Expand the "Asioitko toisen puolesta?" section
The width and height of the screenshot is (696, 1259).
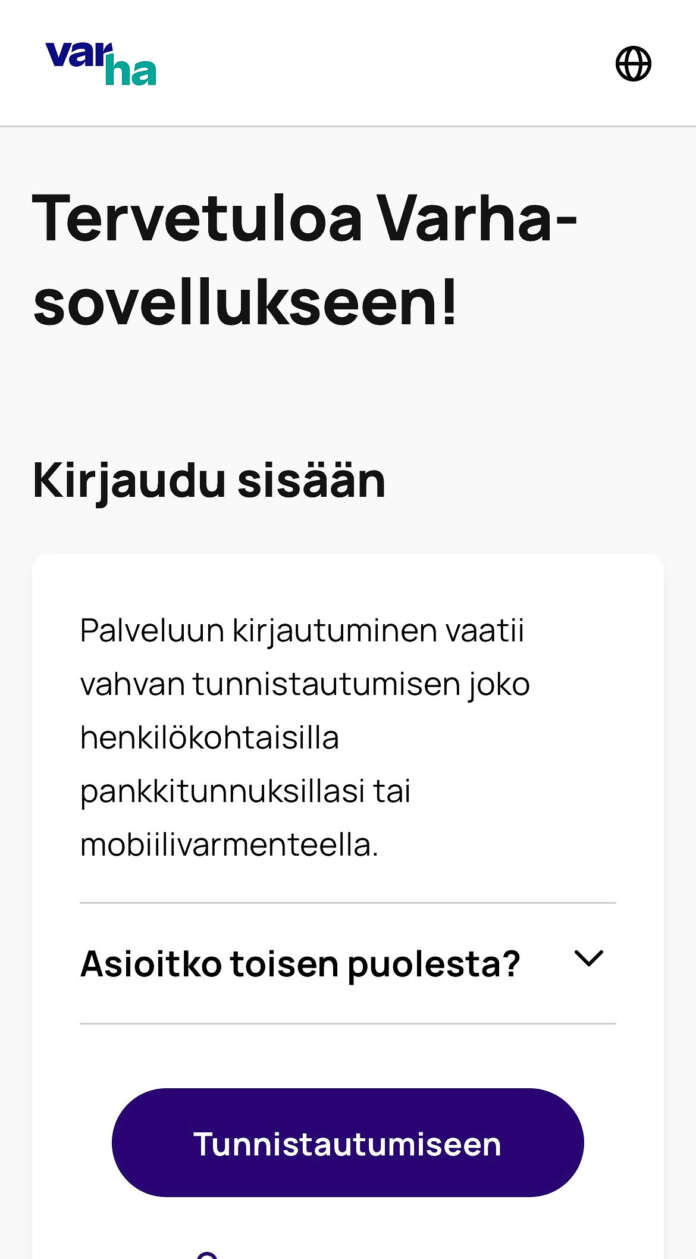[348, 963]
